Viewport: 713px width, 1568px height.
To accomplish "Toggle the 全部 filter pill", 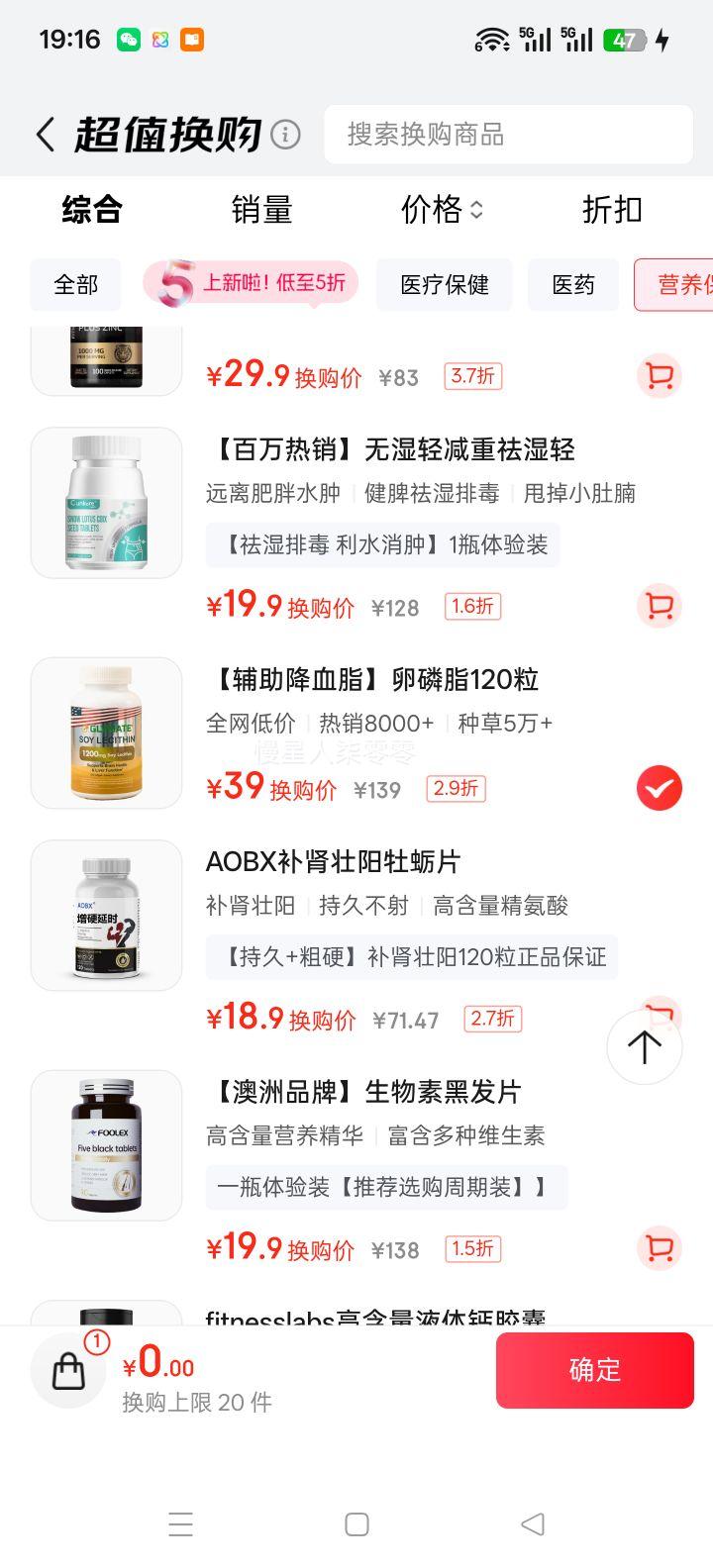I will click(x=75, y=284).
